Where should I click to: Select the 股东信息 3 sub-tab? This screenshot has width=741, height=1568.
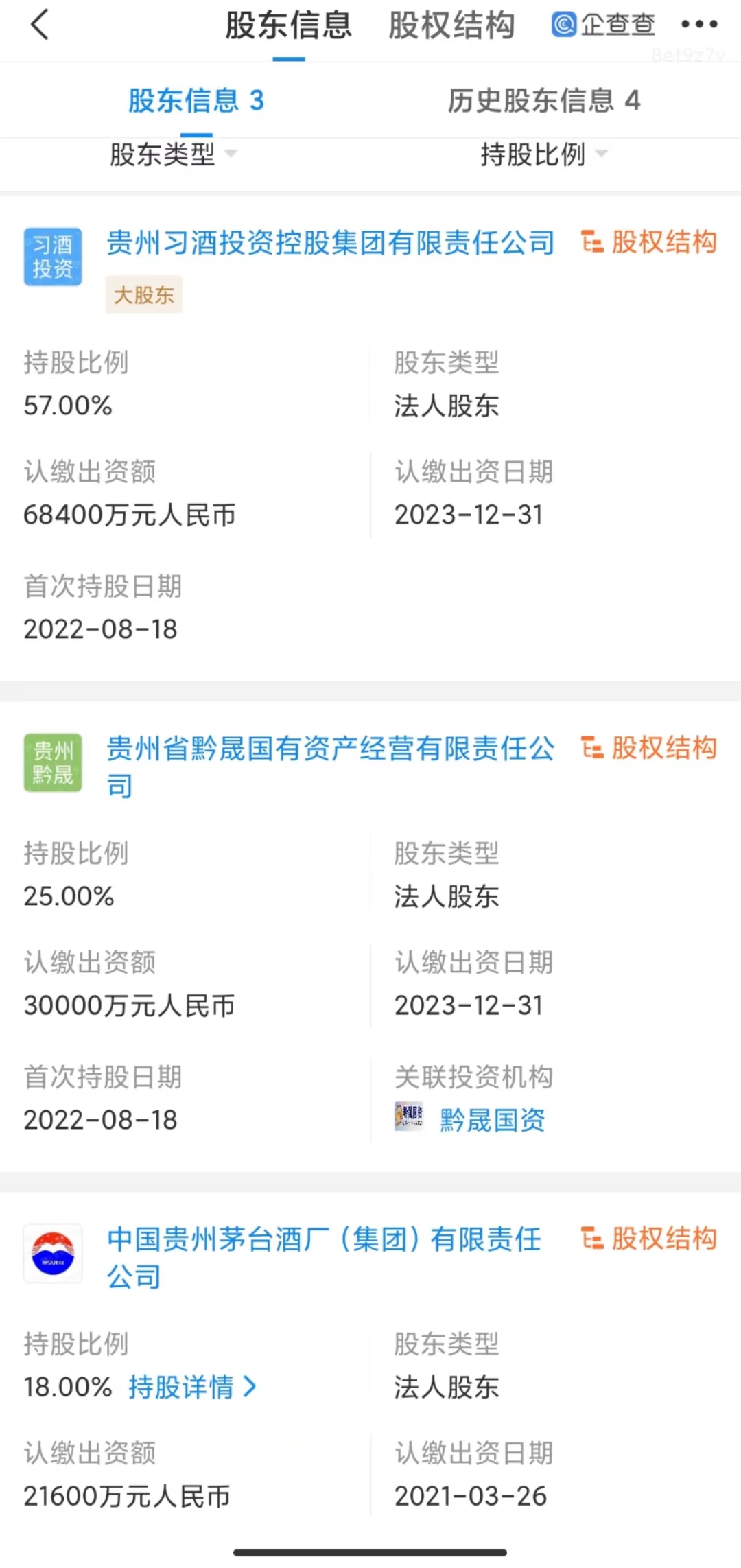click(196, 101)
